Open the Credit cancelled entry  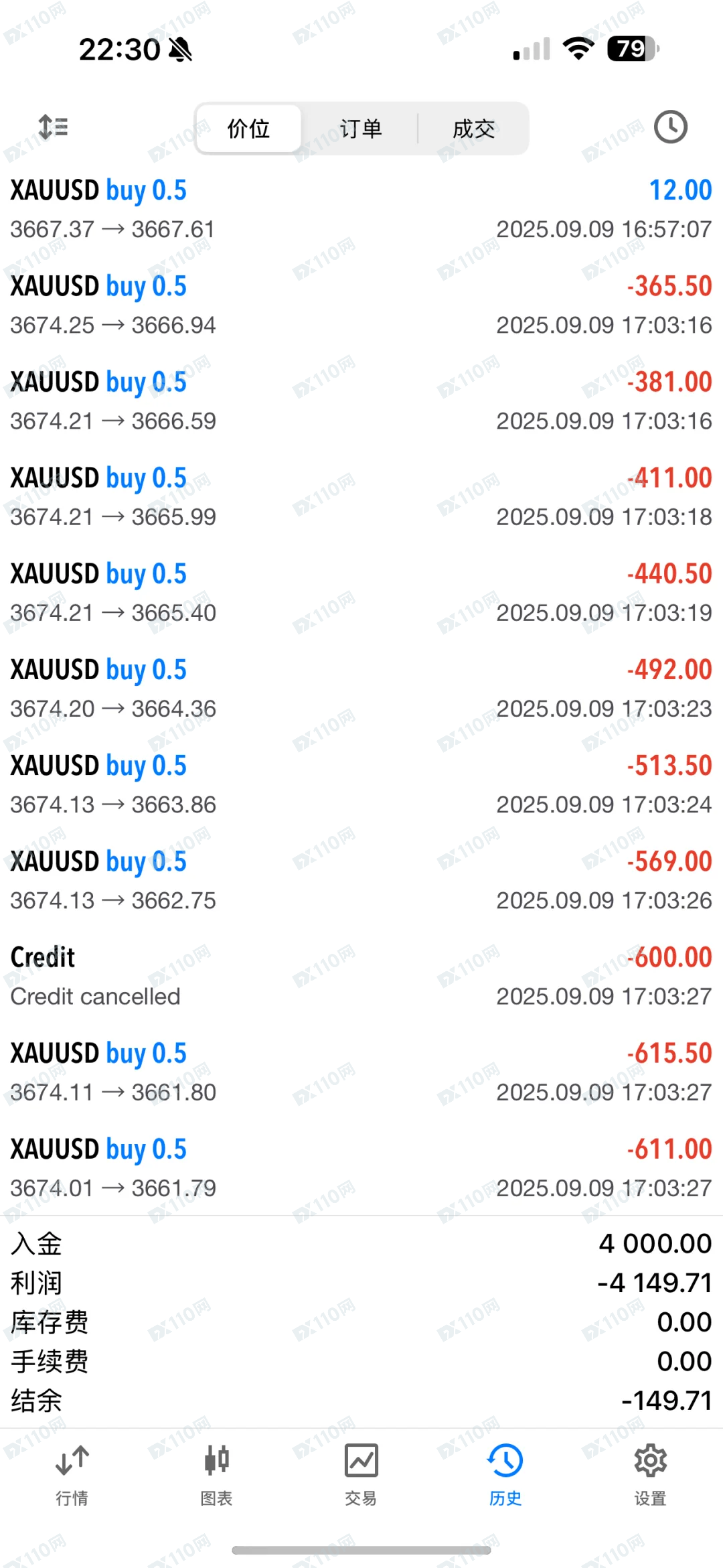click(x=361, y=976)
